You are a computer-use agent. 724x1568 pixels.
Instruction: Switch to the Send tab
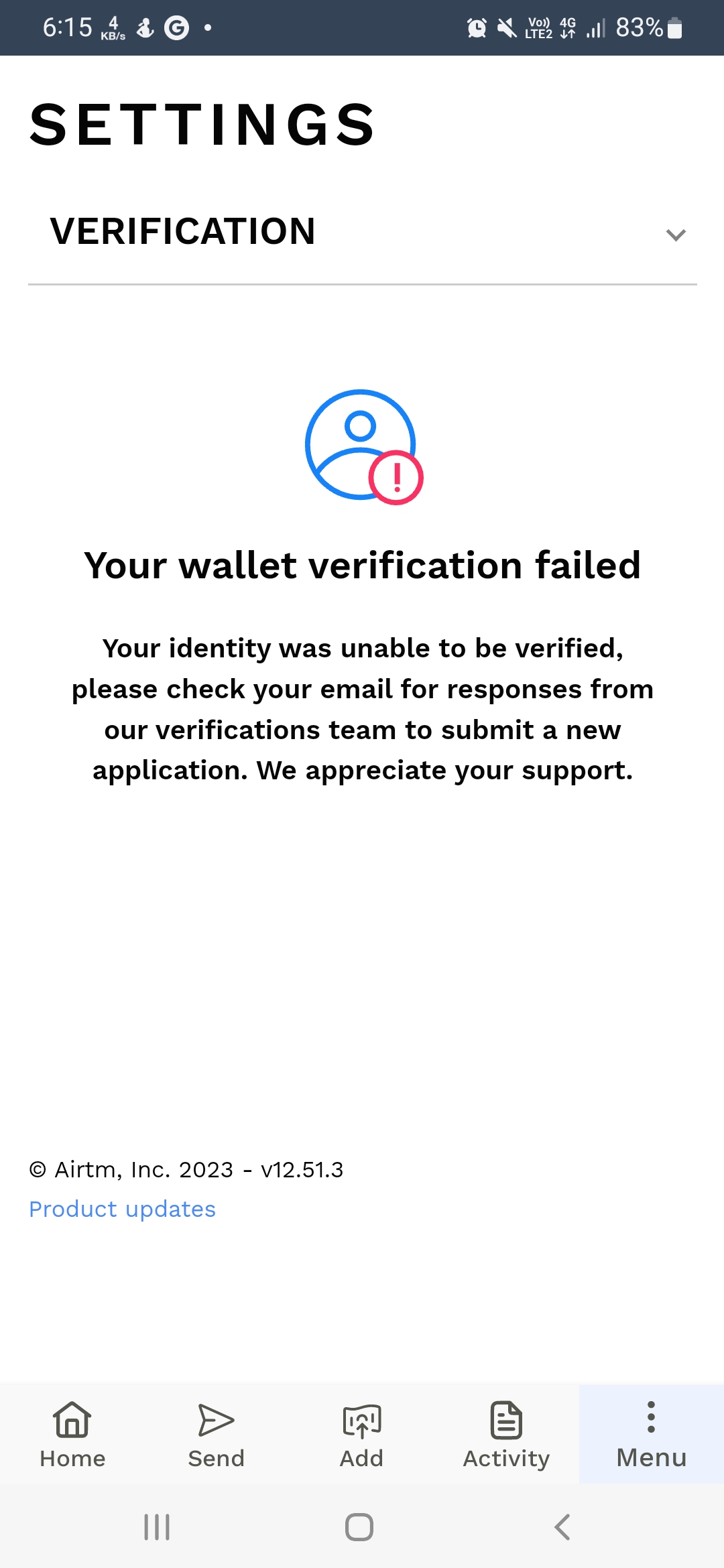[217, 1434]
